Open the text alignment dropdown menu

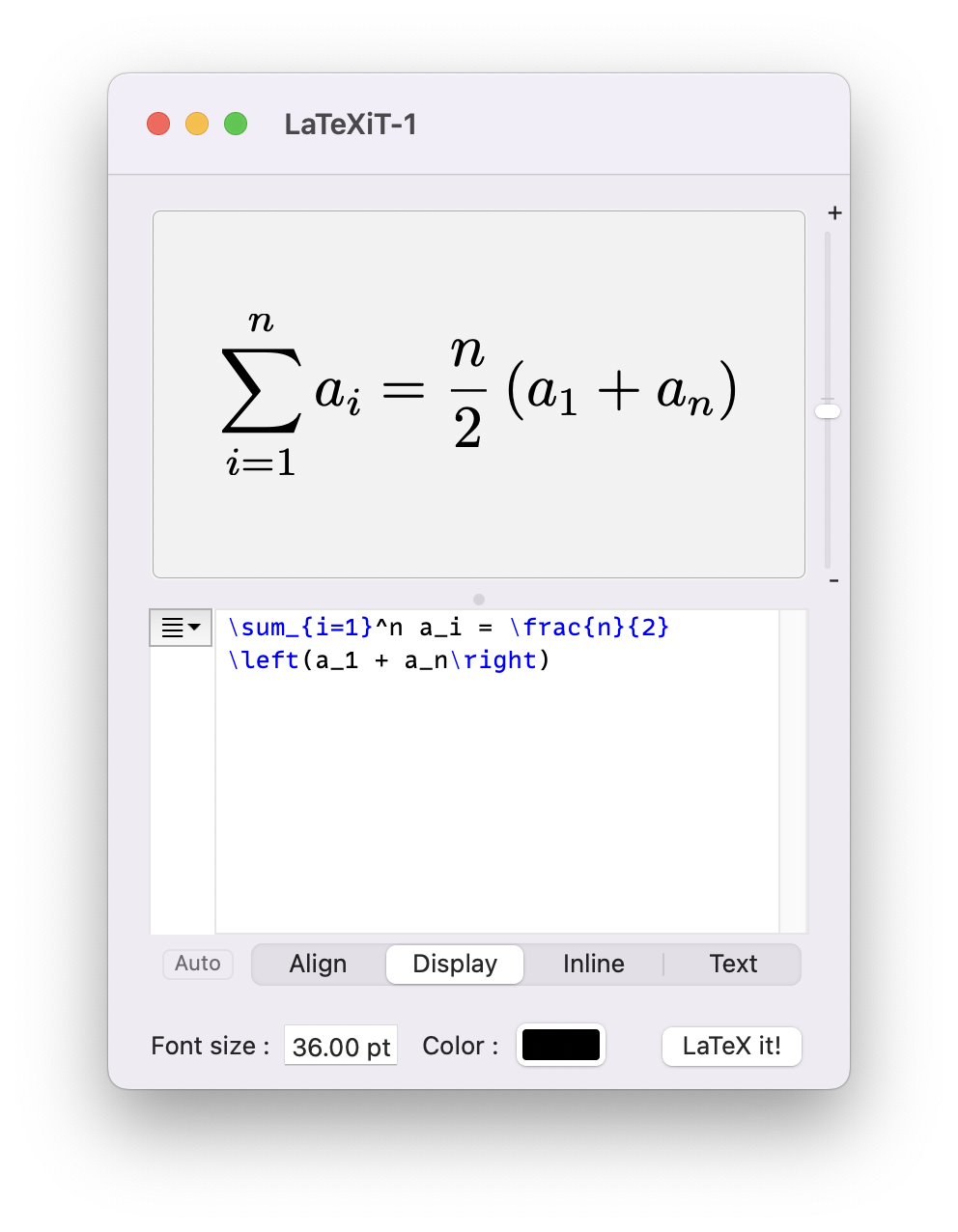tap(181, 628)
